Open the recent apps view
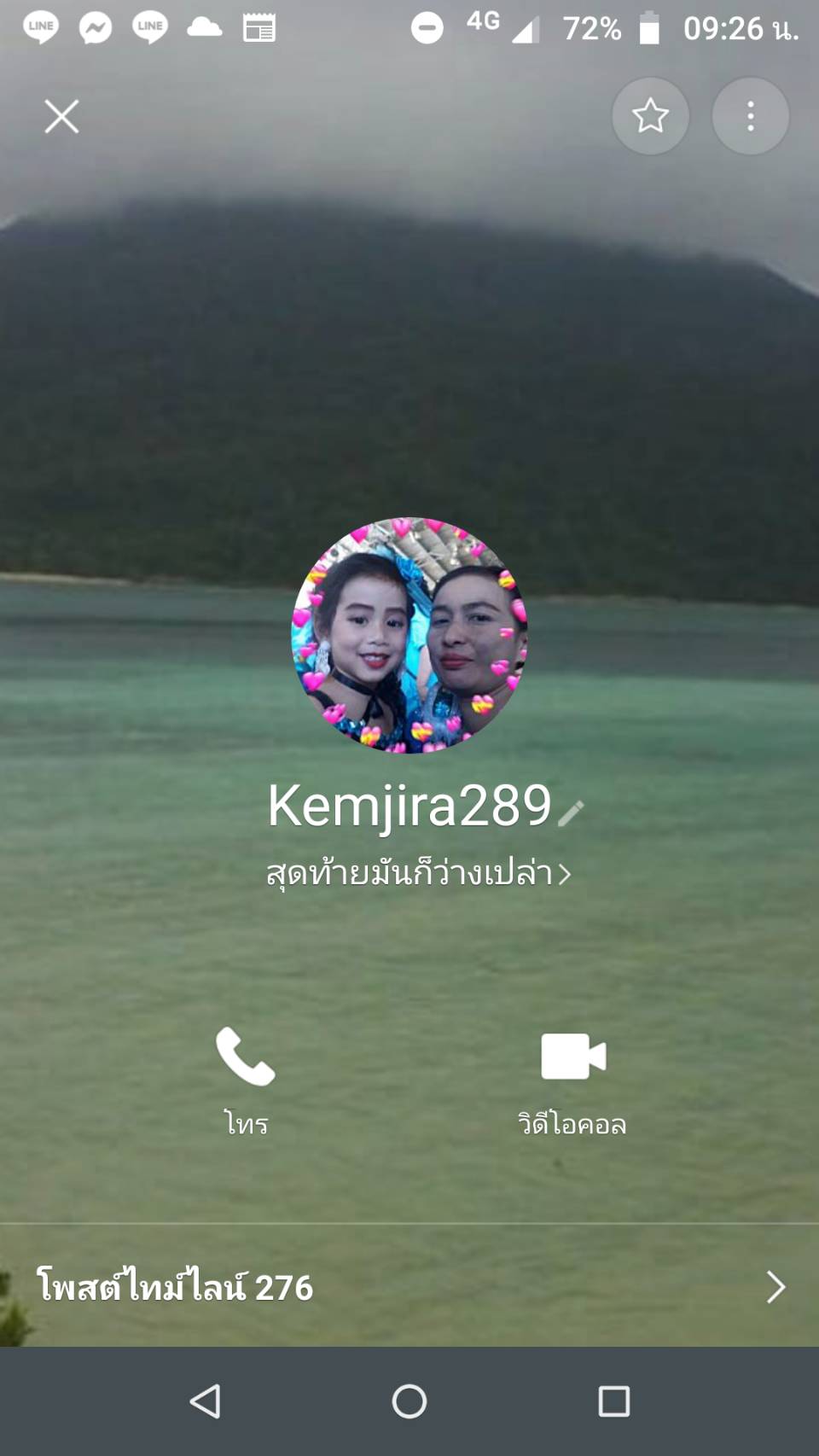Image resolution: width=819 pixels, height=1456 pixels. tap(614, 1401)
